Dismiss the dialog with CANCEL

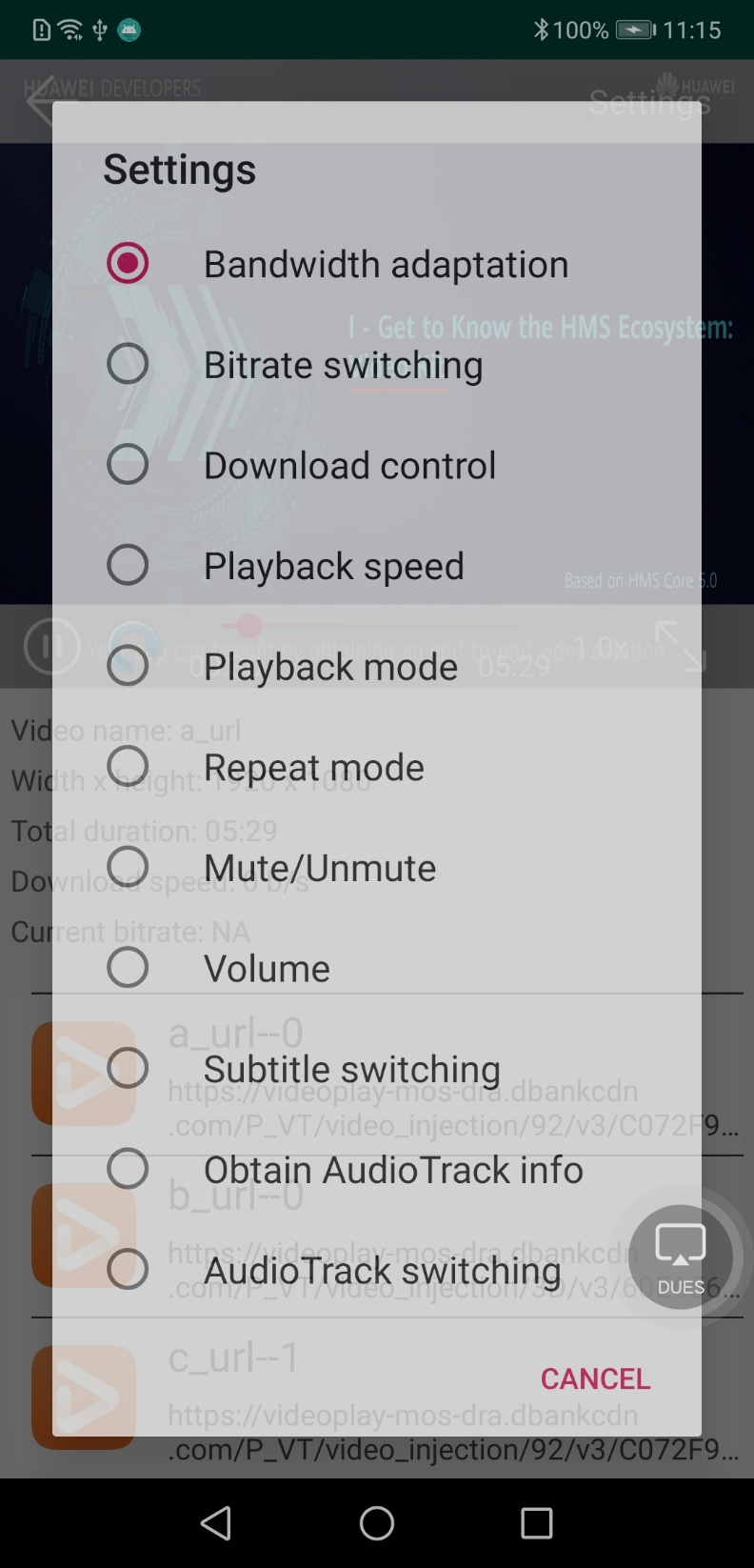tap(595, 1378)
